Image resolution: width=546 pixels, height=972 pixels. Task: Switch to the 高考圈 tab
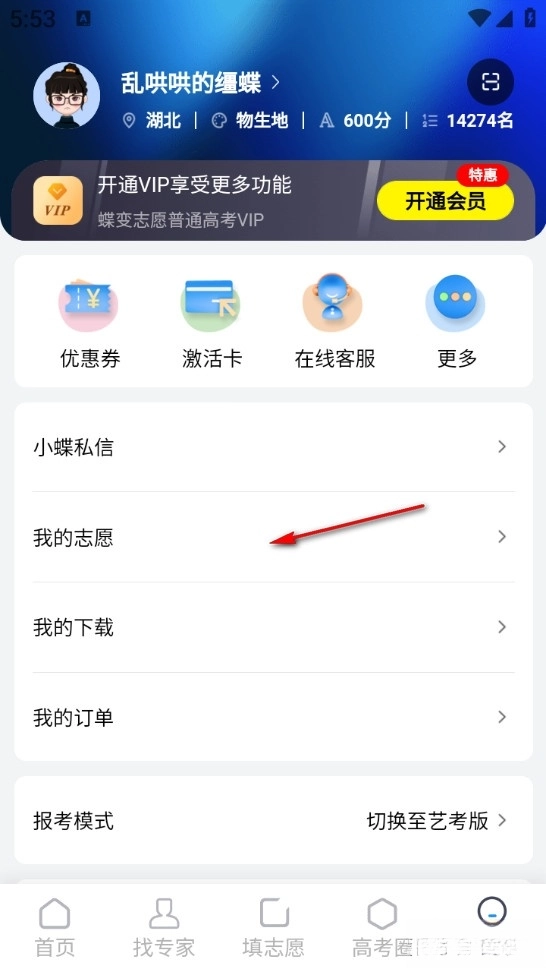[382, 927]
